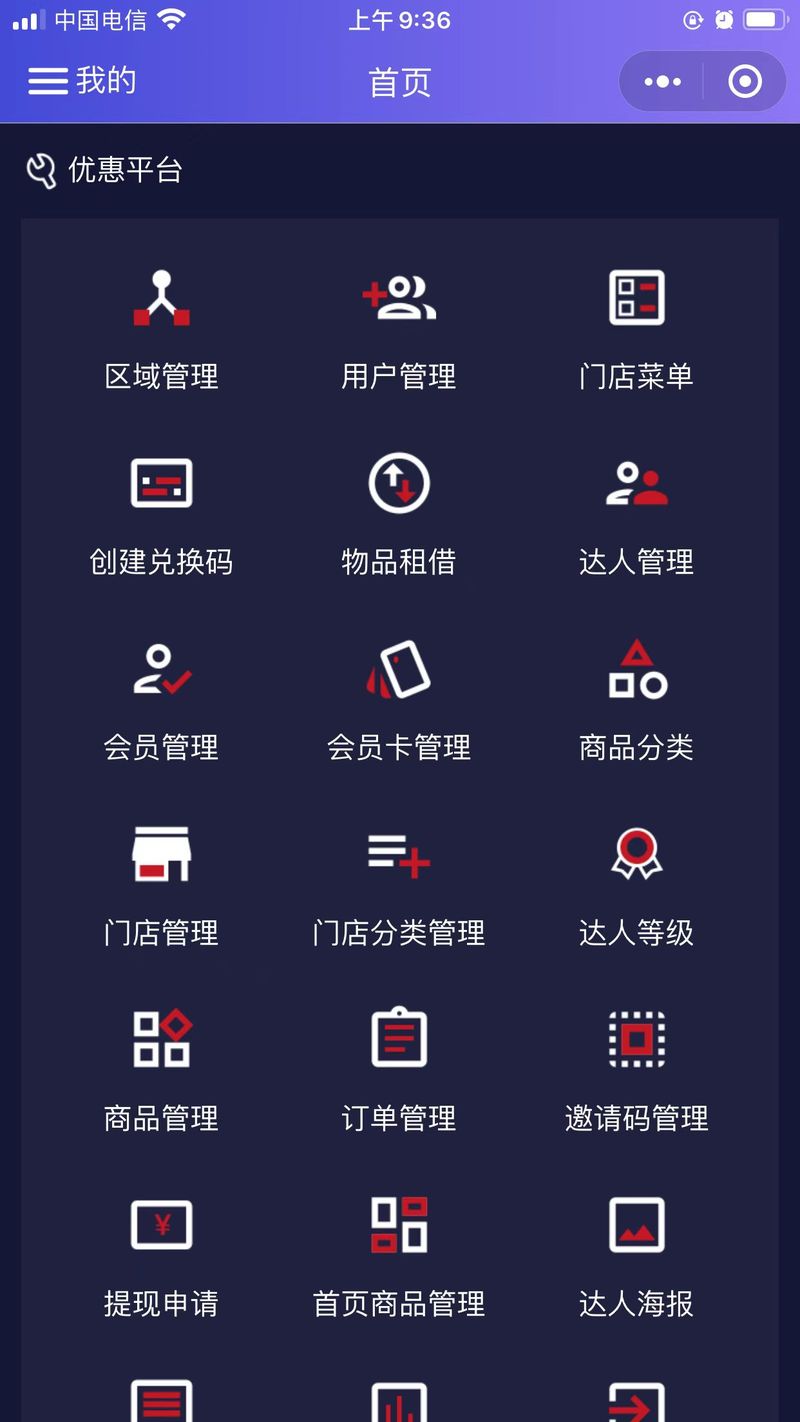Open the 我的 drawer menu

tap(81, 81)
